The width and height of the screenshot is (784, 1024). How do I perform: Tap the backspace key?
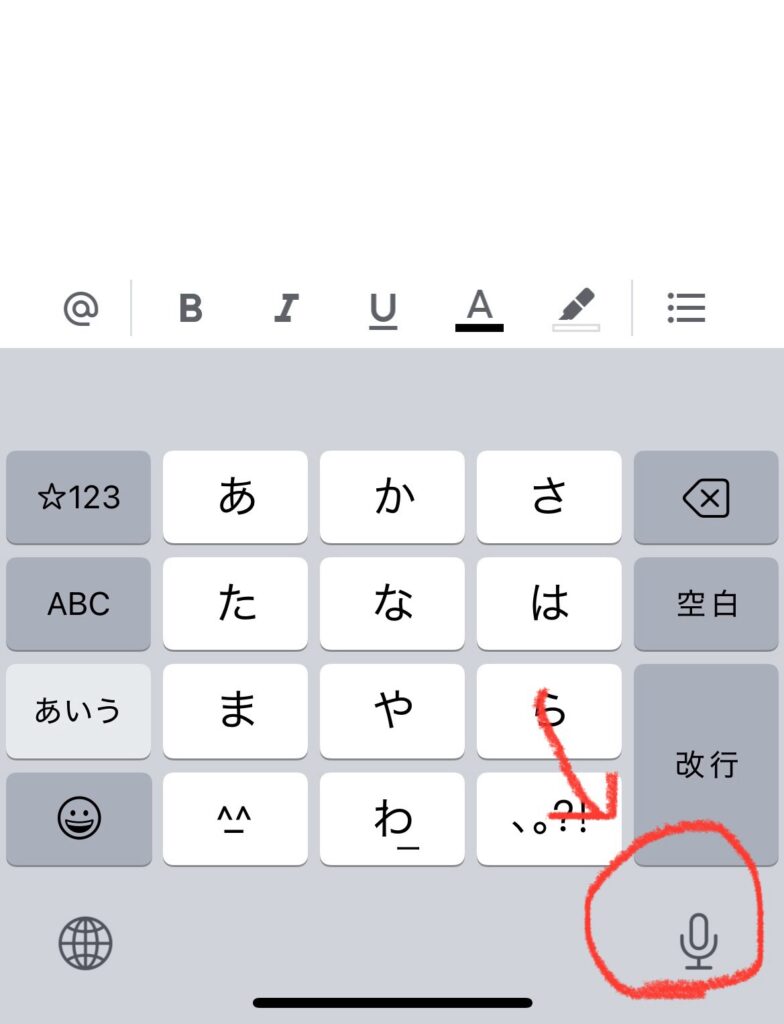coord(707,497)
